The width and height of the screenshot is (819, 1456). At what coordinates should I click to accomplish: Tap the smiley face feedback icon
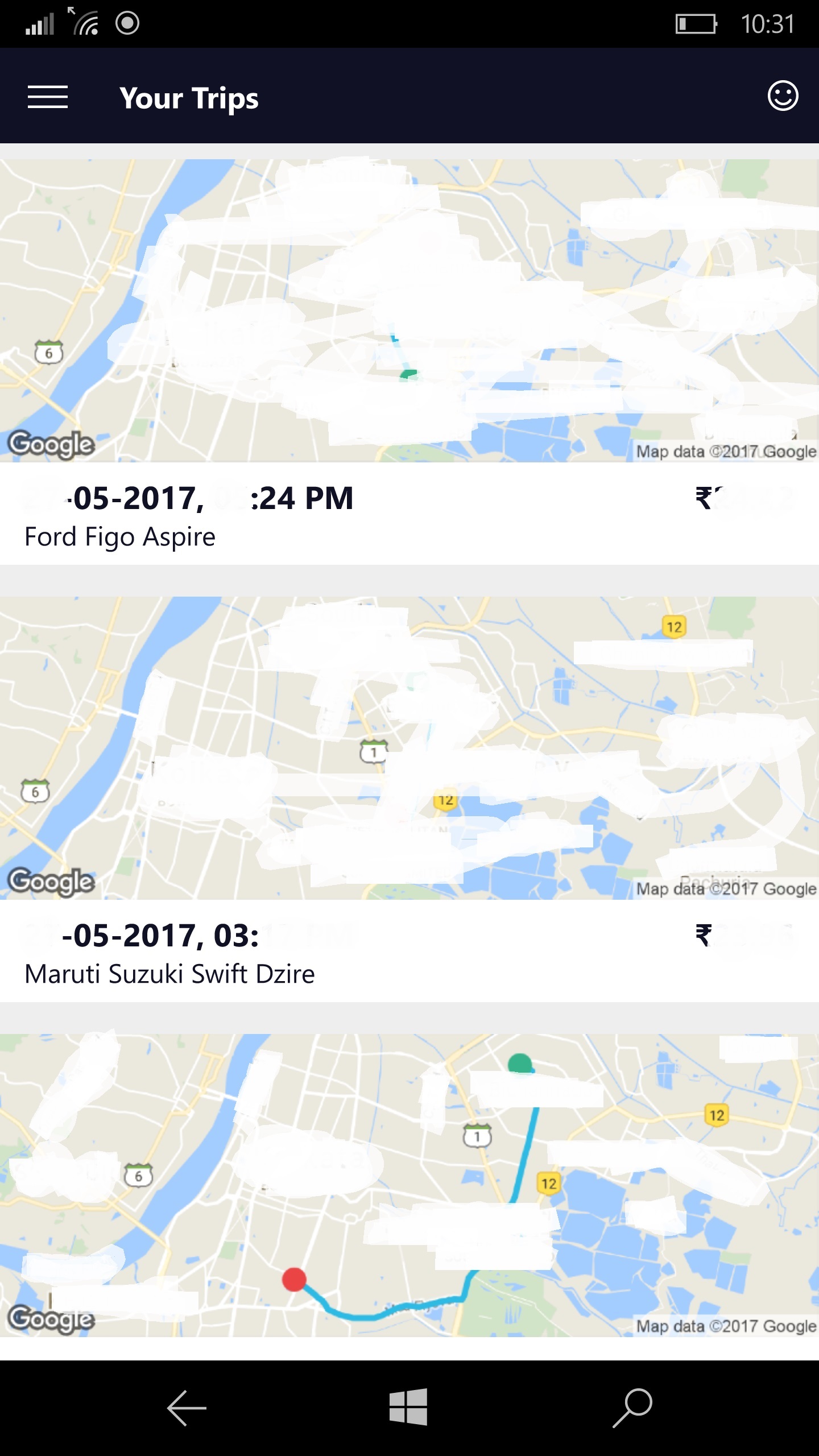point(783,96)
